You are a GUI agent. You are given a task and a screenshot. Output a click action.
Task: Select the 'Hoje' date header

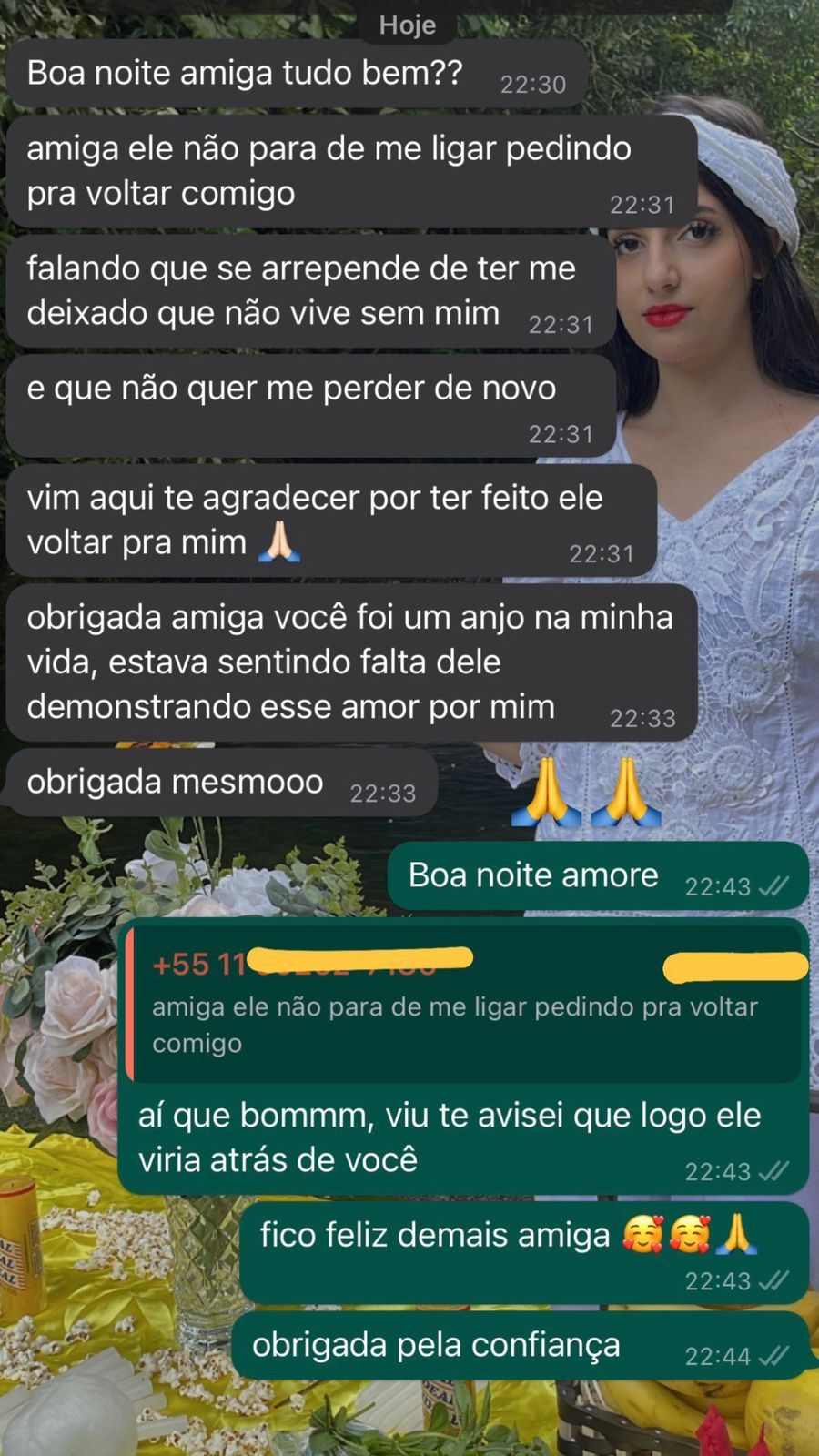point(408,25)
